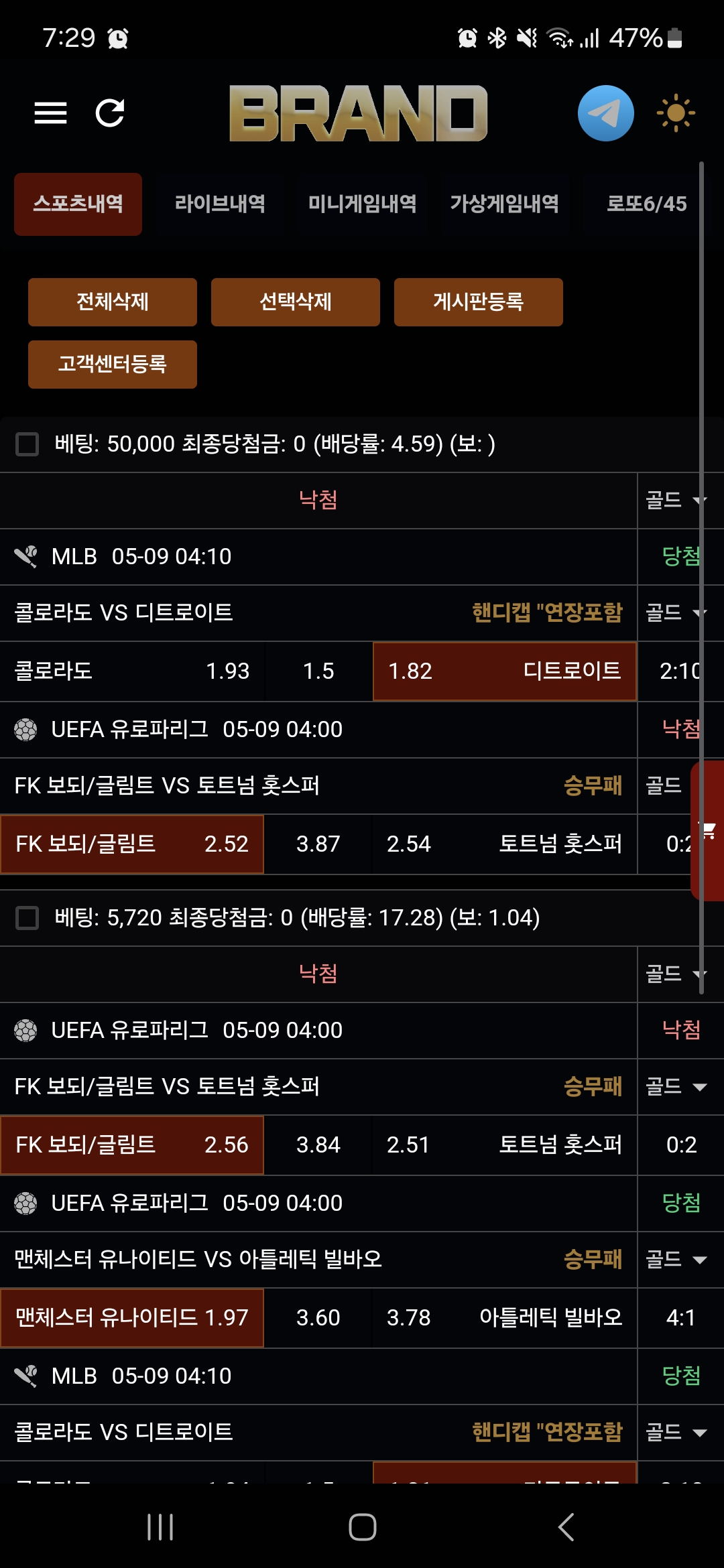Check the box for the 50,000 bet
Screen dimensions: 724x1568
point(27,444)
